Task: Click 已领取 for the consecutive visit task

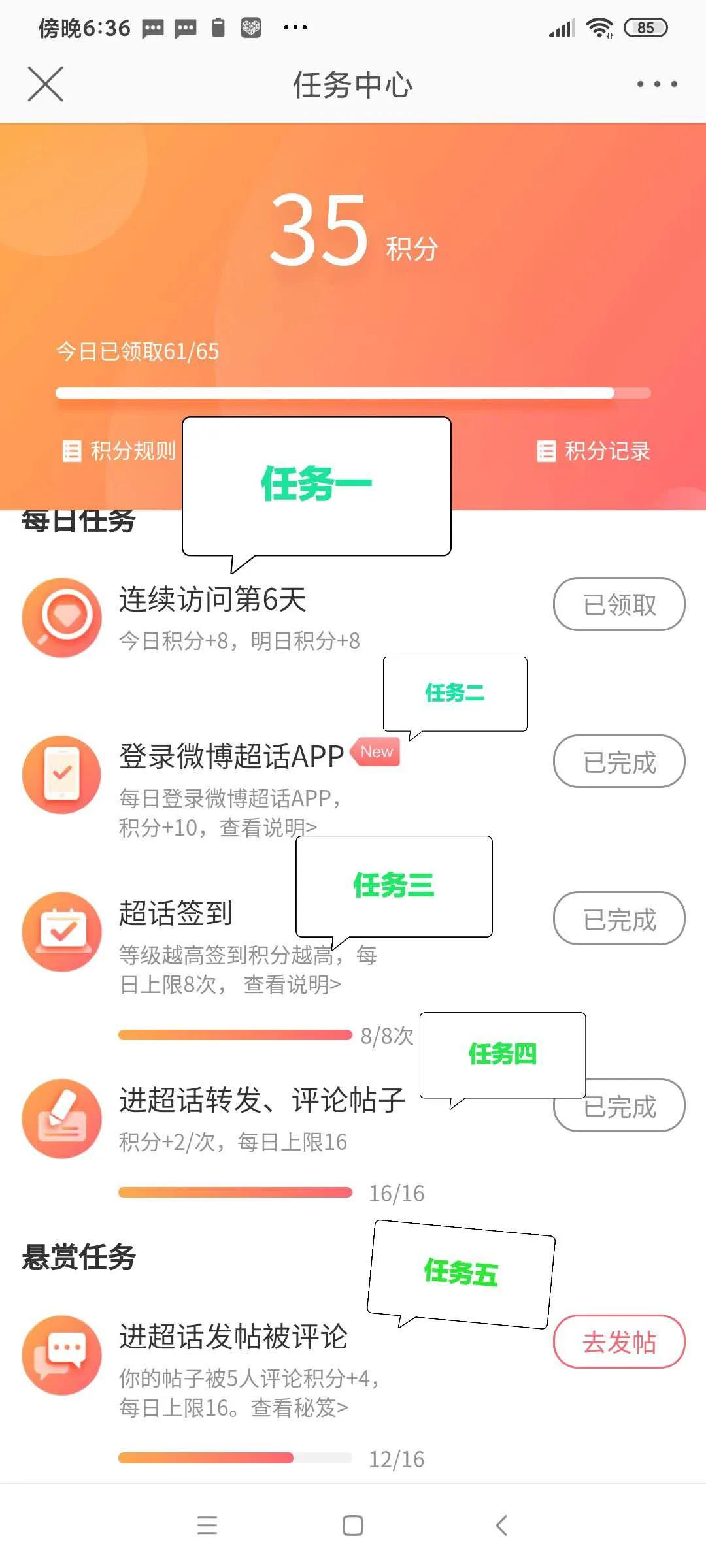Action: click(618, 604)
